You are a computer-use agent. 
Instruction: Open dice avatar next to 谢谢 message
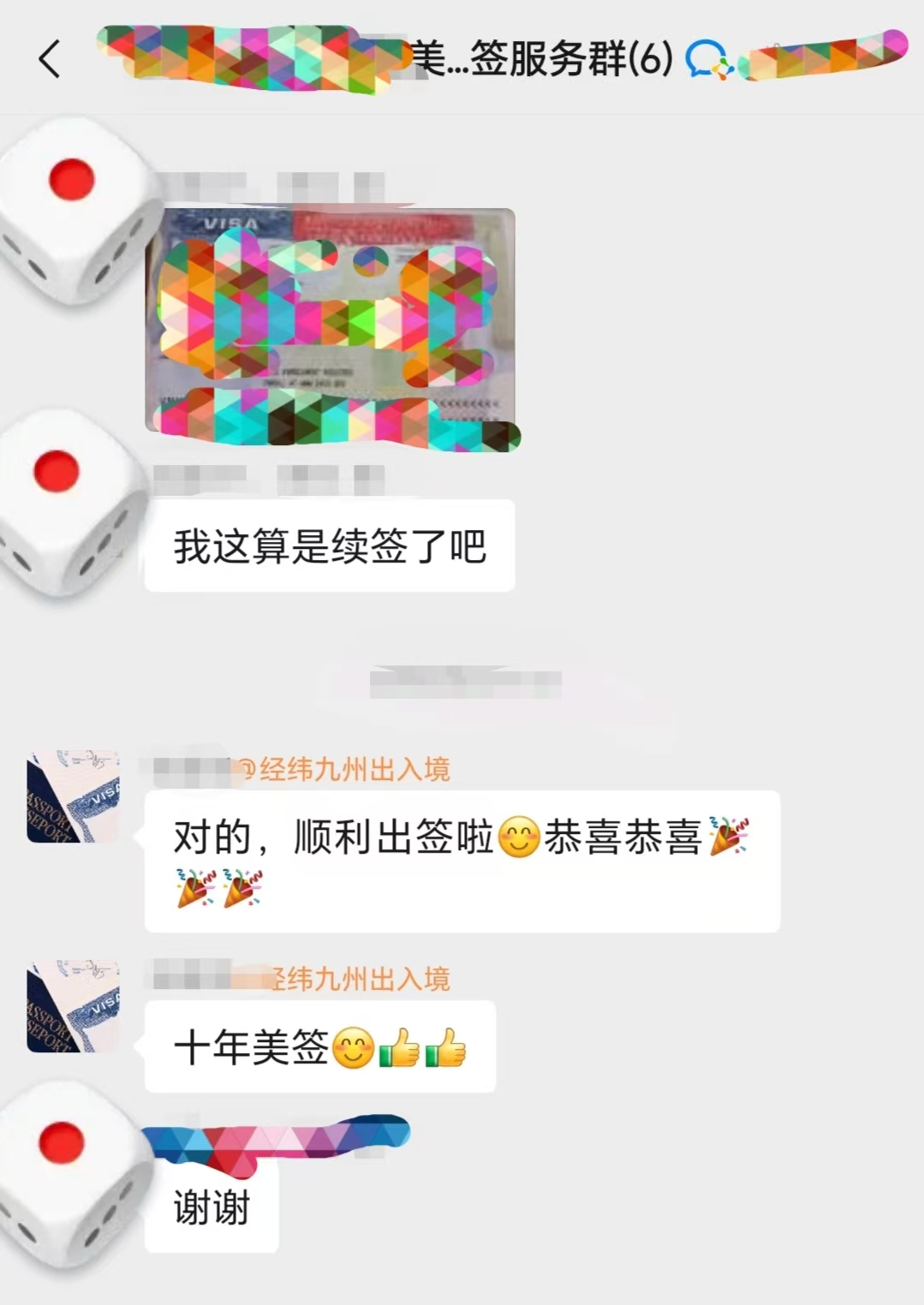click(x=73, y=1178)
